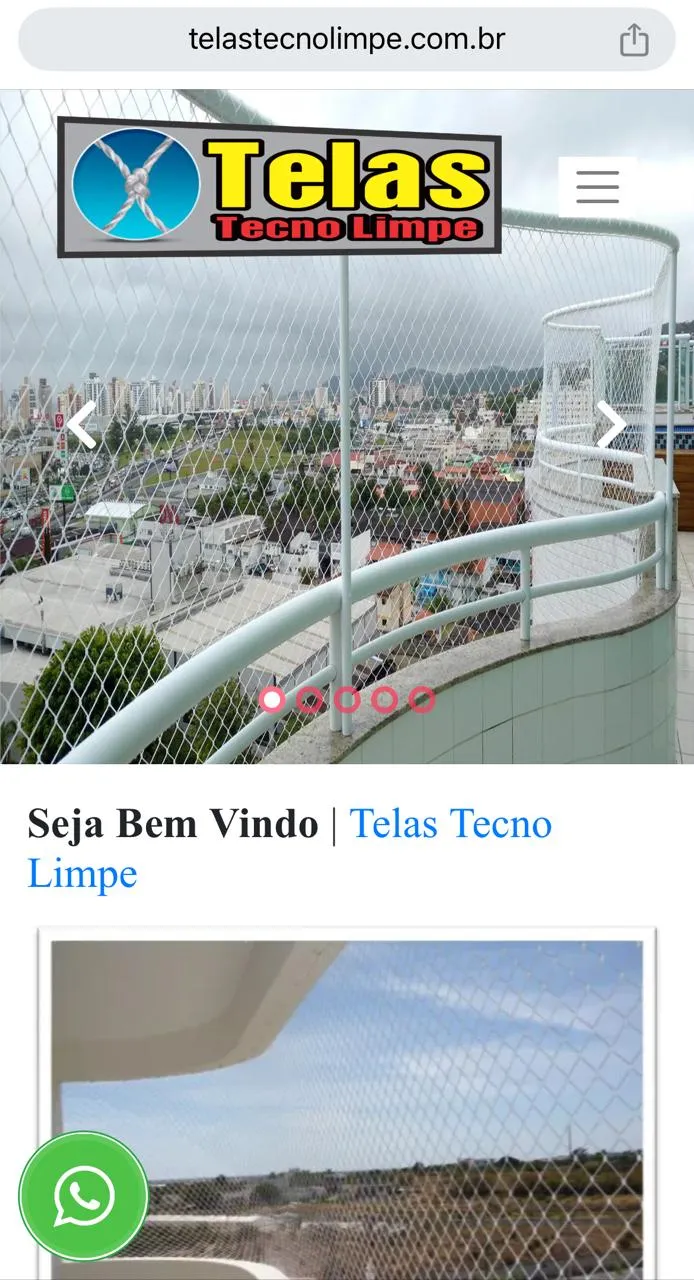The image size is (694, 1280).
Task: Select the third carousel slide dot
Action: [347, 699]
